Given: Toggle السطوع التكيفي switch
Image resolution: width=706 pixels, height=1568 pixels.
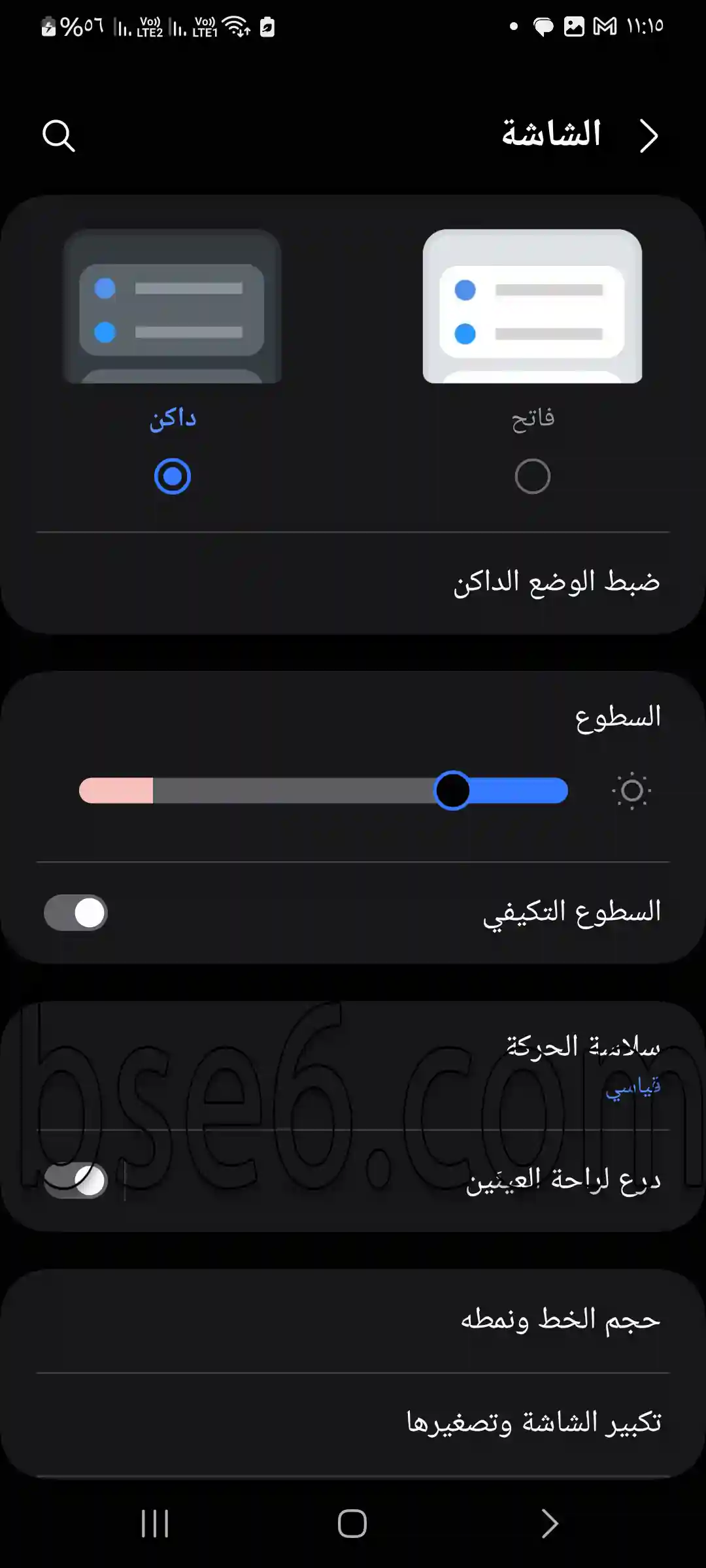Looking at the screenshot, I should pyautogui.click(x=75, y=912).
